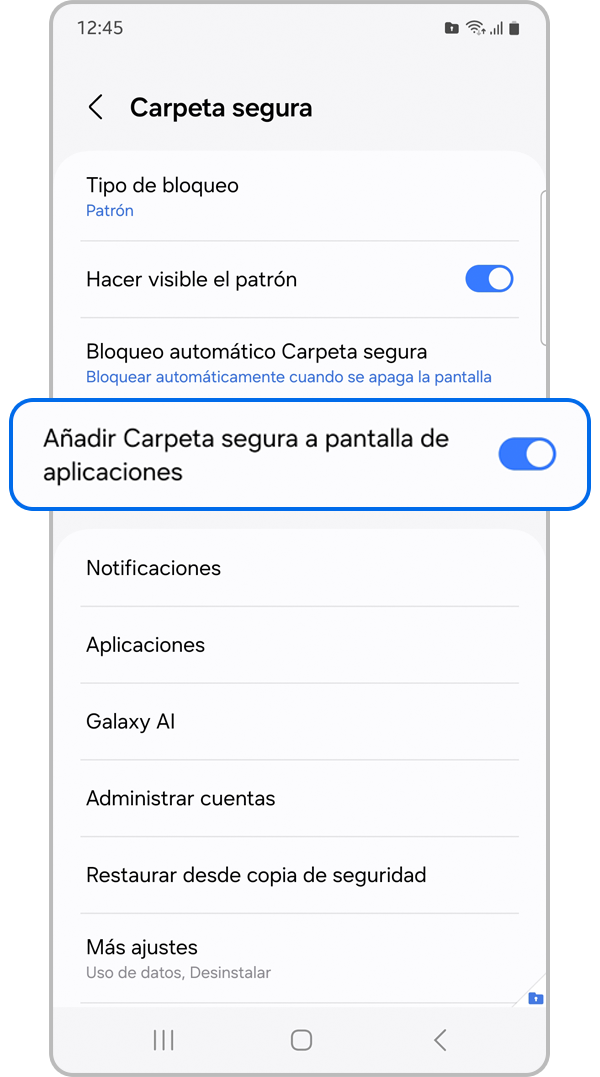600x1077 pixels.
Task: Tap the system home button
Action: click(x=301, y=1040)
